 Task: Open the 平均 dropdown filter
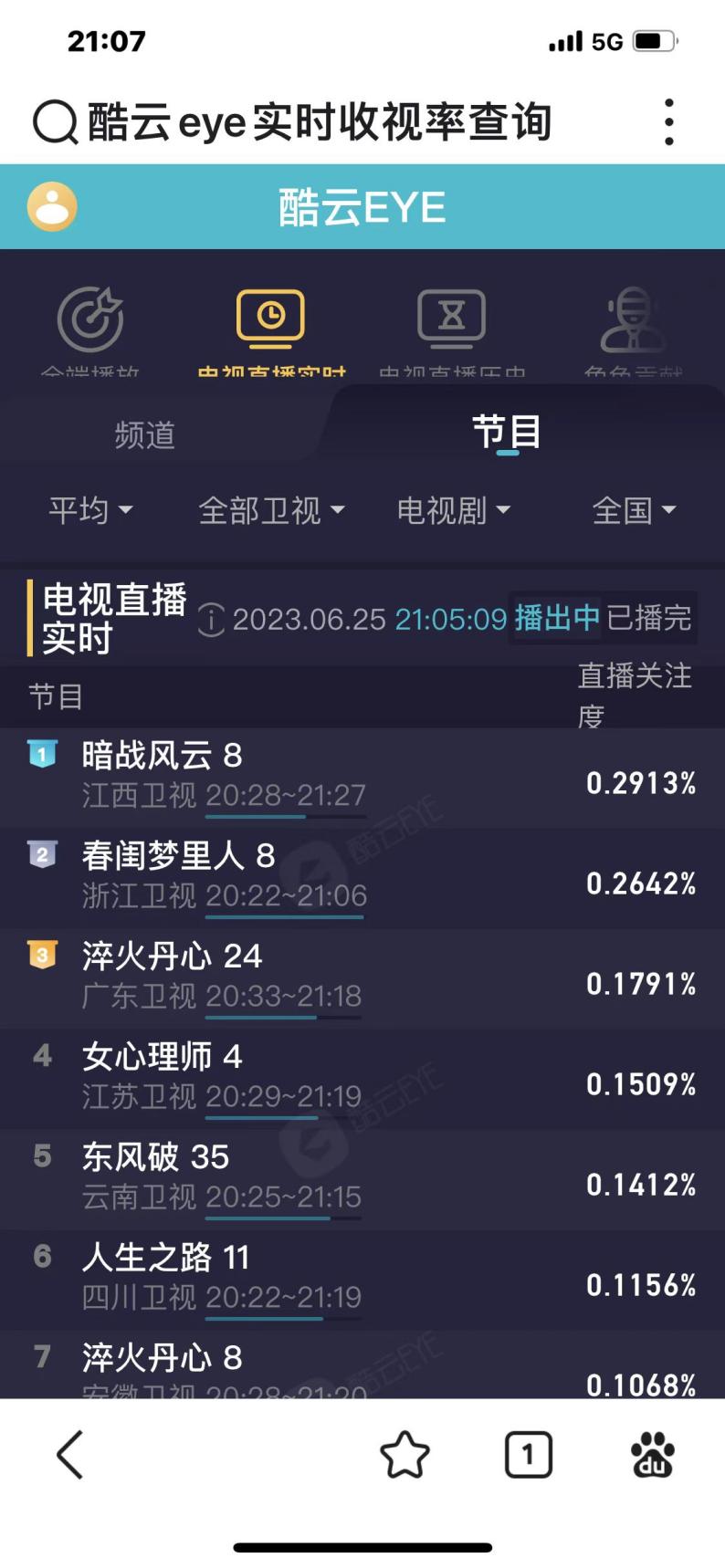coord(88,509)
